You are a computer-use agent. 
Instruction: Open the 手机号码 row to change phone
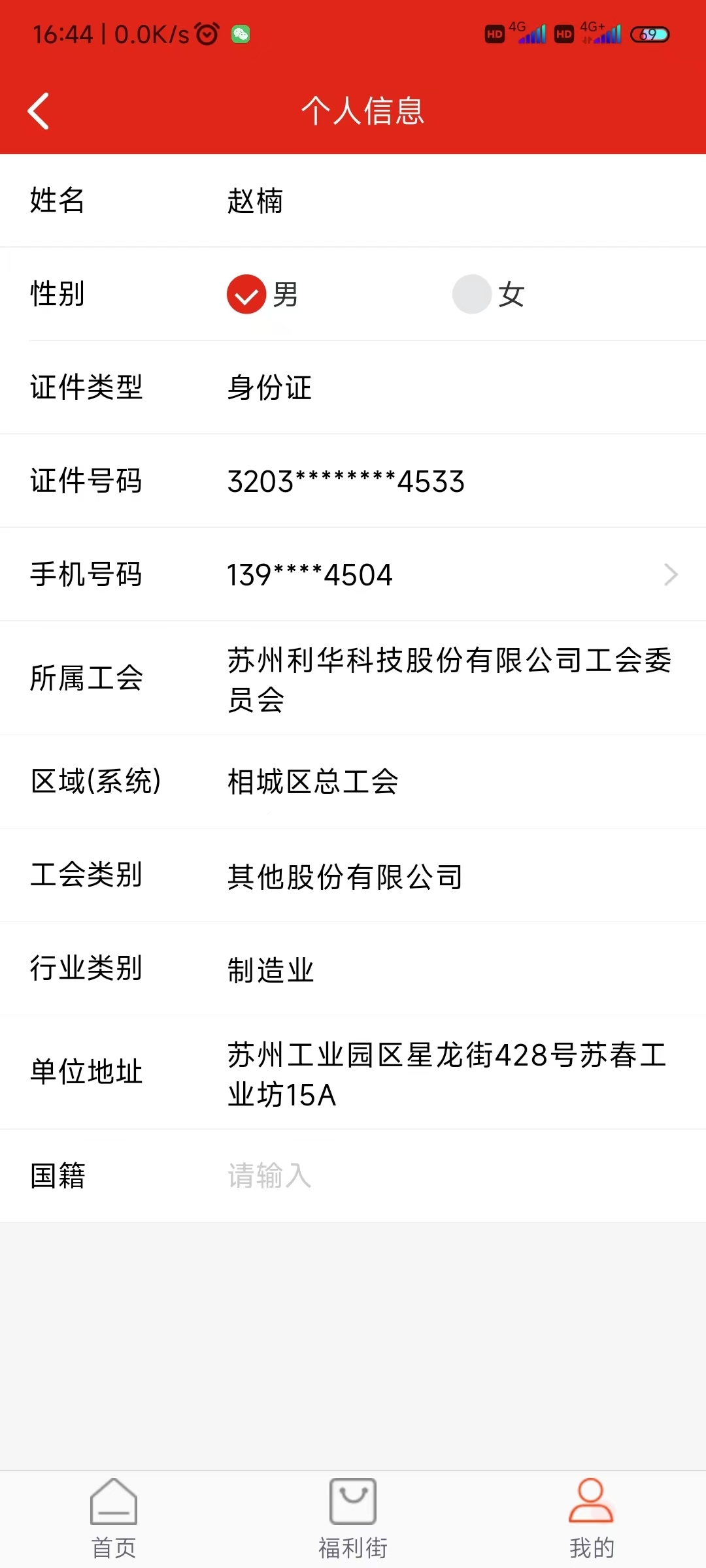(x=353, y=574)
